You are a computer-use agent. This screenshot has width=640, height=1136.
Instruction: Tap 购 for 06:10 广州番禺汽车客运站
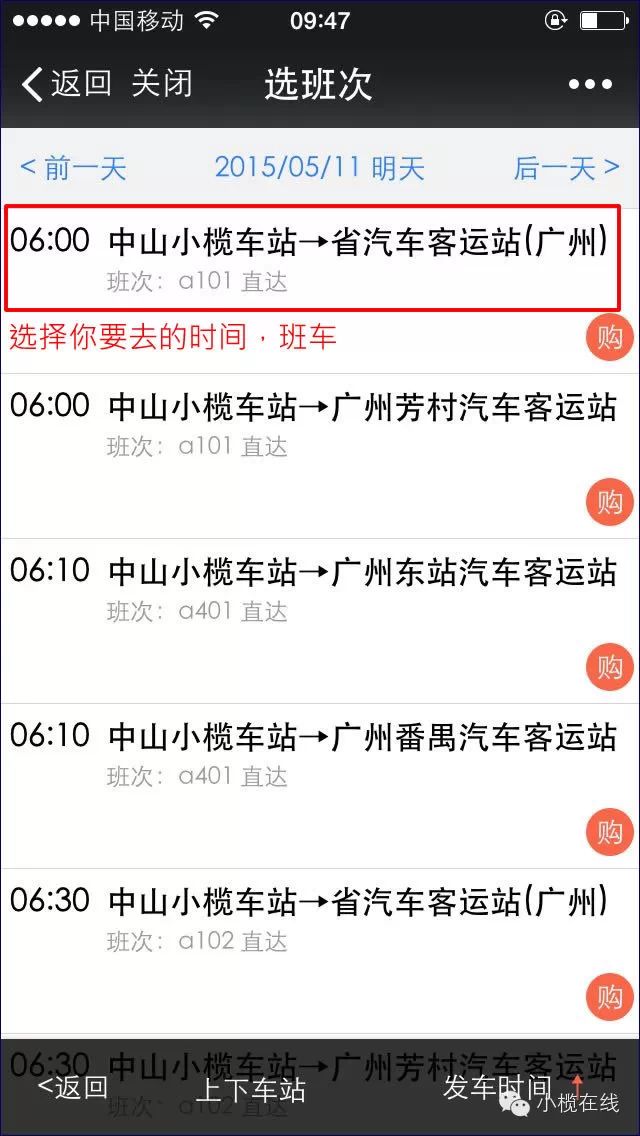click(610, 832)
